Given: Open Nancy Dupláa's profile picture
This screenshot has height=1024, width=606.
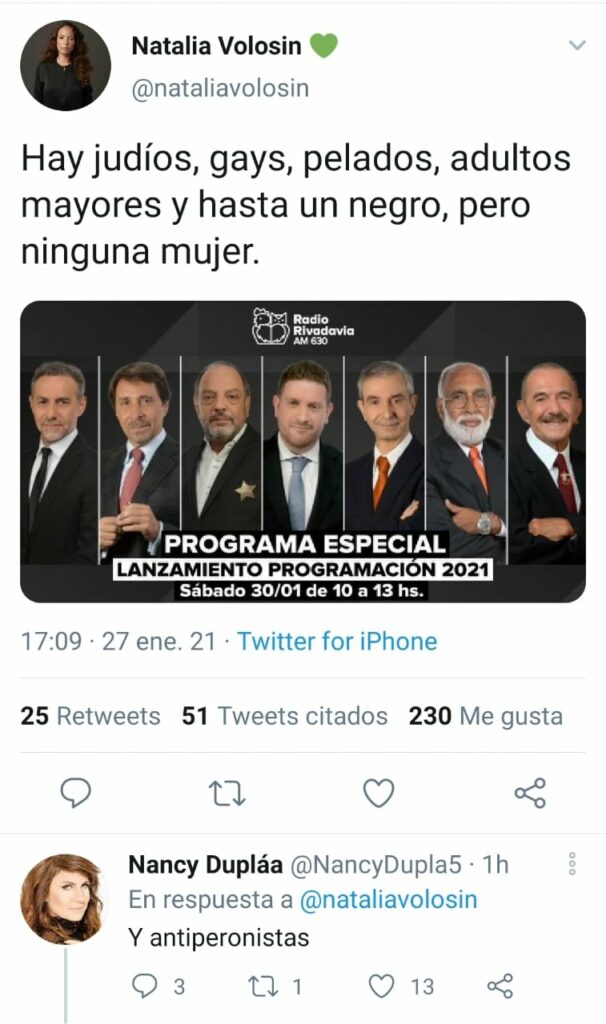Looking at the screenshot, I should pyautogui.click(x=62, y=898).
